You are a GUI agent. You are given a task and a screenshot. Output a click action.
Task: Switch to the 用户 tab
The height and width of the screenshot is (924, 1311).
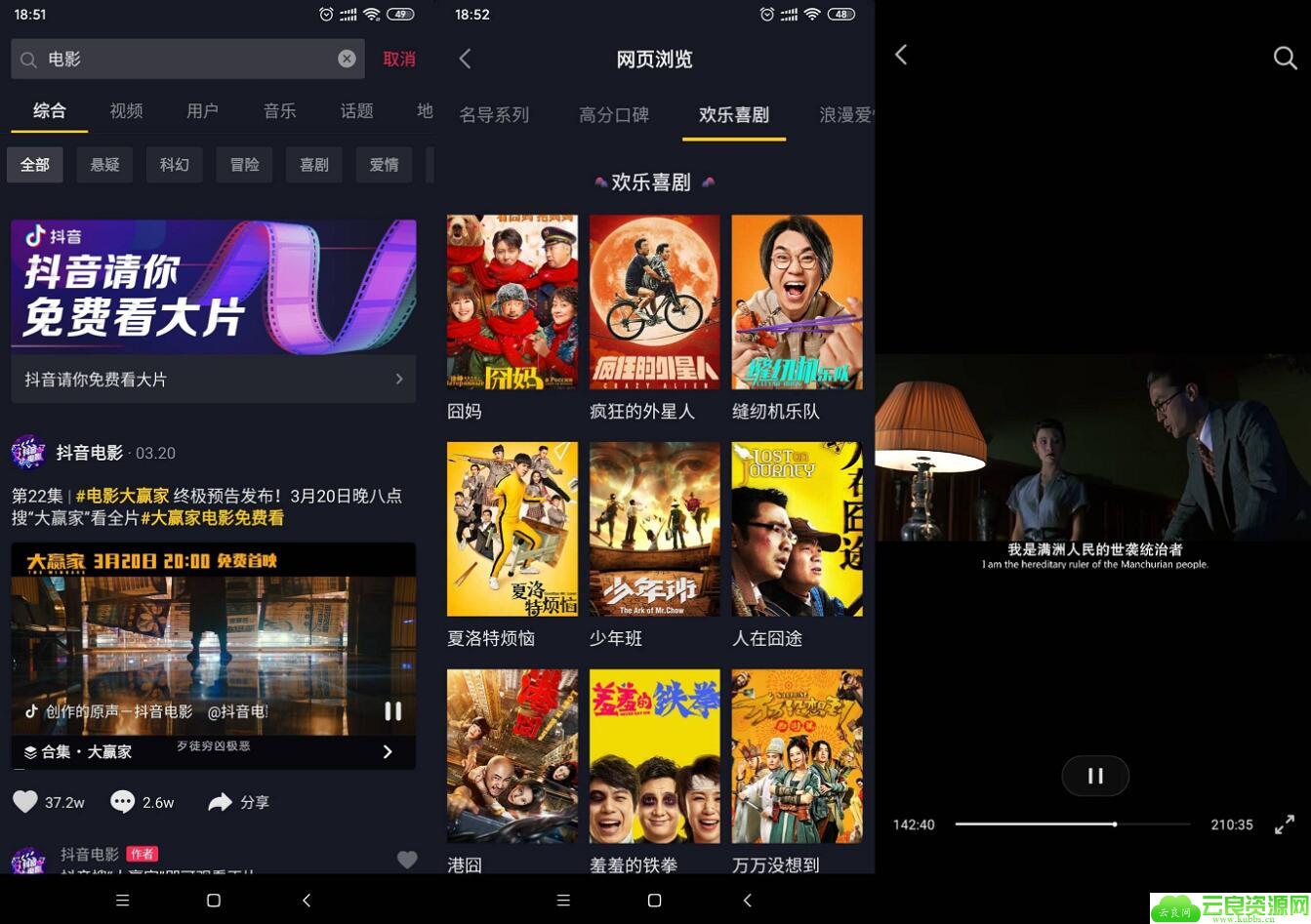click(x=202, y=111)
